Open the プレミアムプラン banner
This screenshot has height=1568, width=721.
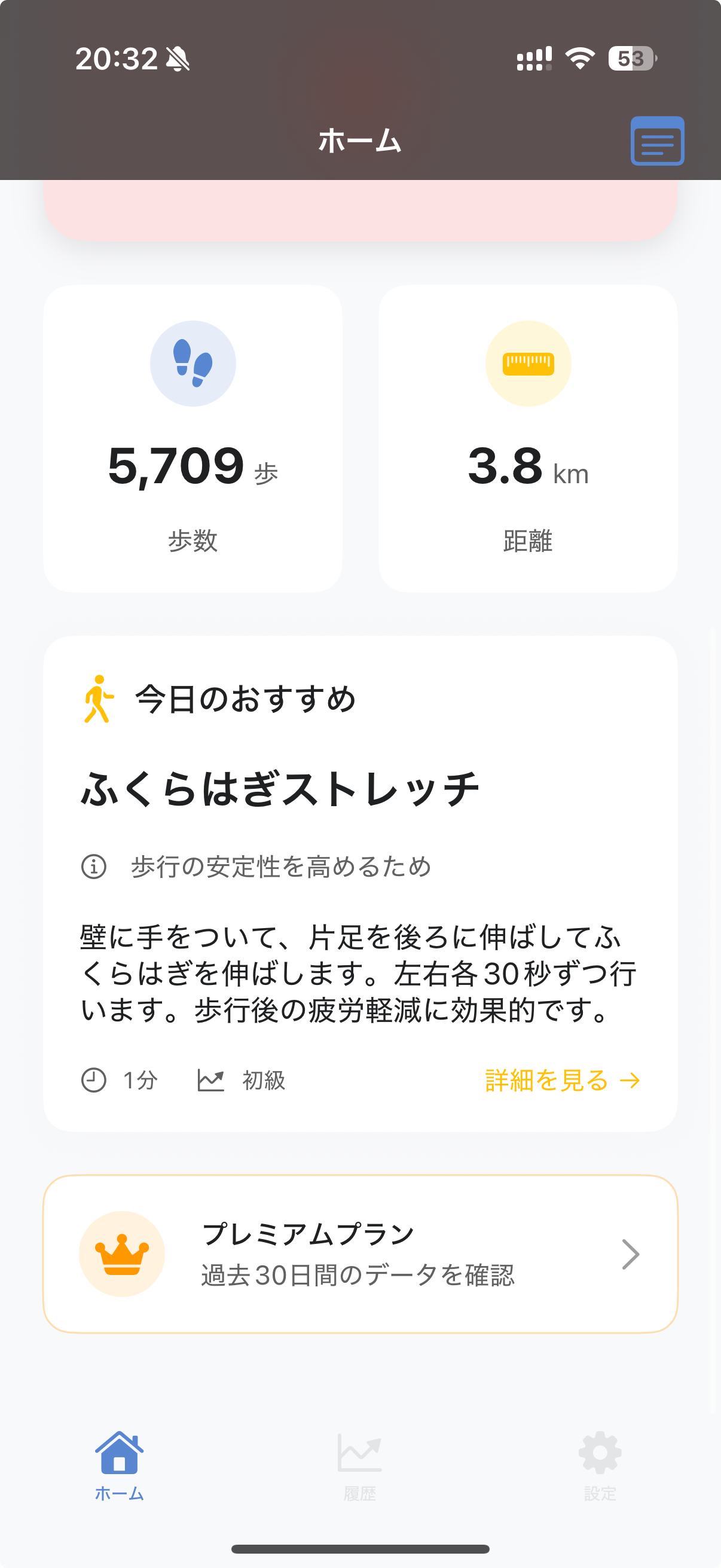(360, 1254)
